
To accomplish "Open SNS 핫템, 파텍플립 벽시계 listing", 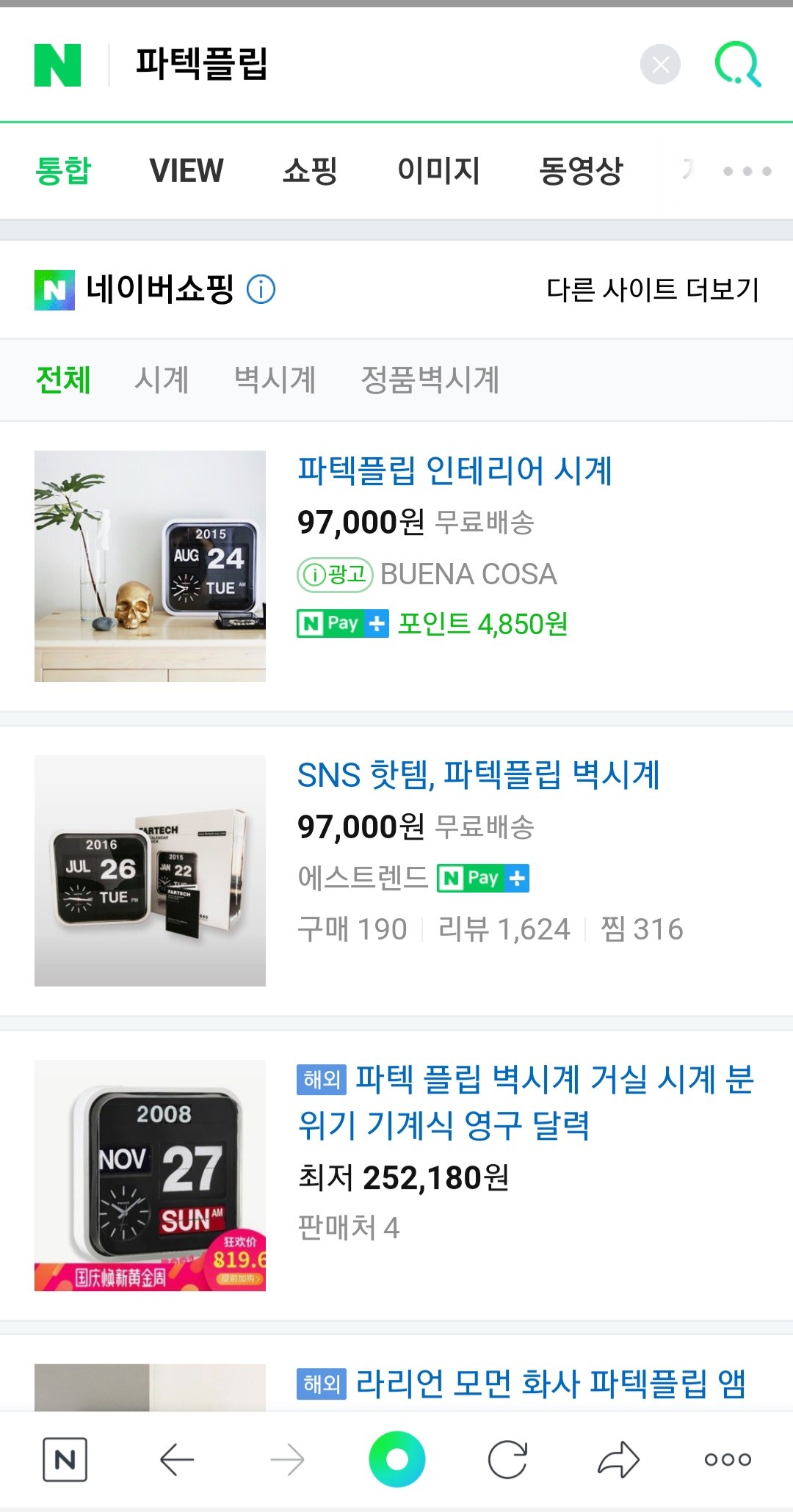I will (479, 775).
